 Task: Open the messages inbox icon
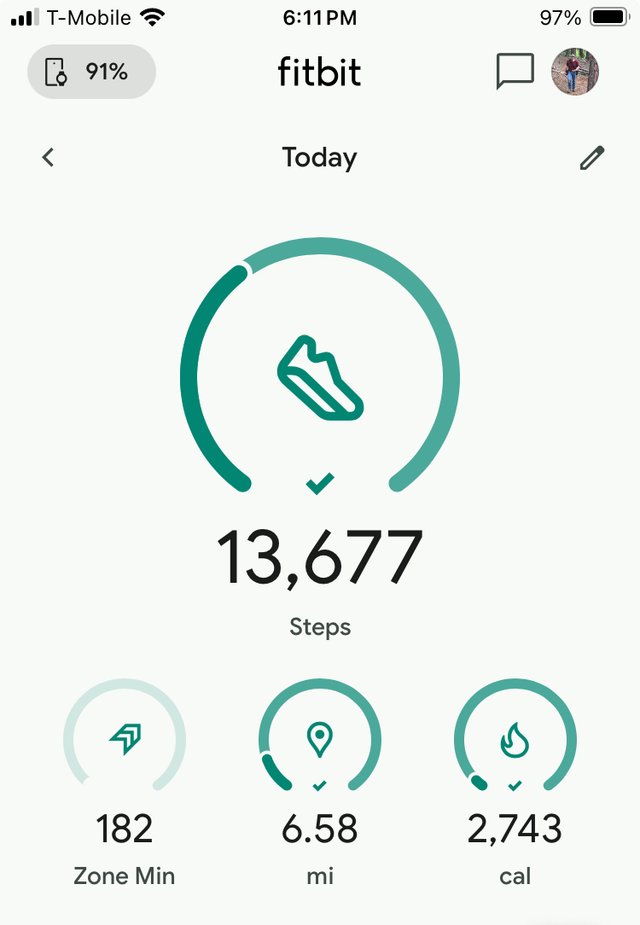(515, 72)
